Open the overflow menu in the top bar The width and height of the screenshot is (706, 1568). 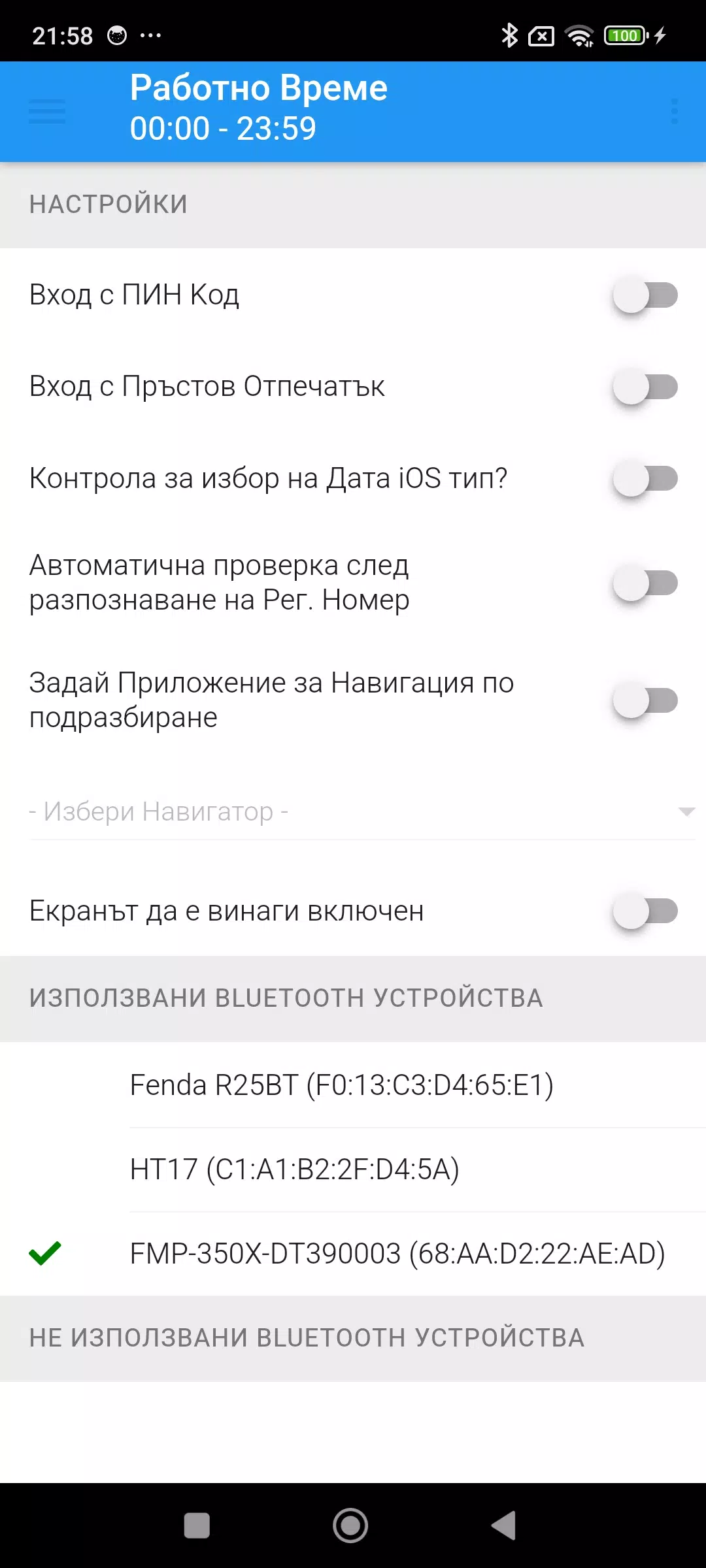[x=675, y=111]
